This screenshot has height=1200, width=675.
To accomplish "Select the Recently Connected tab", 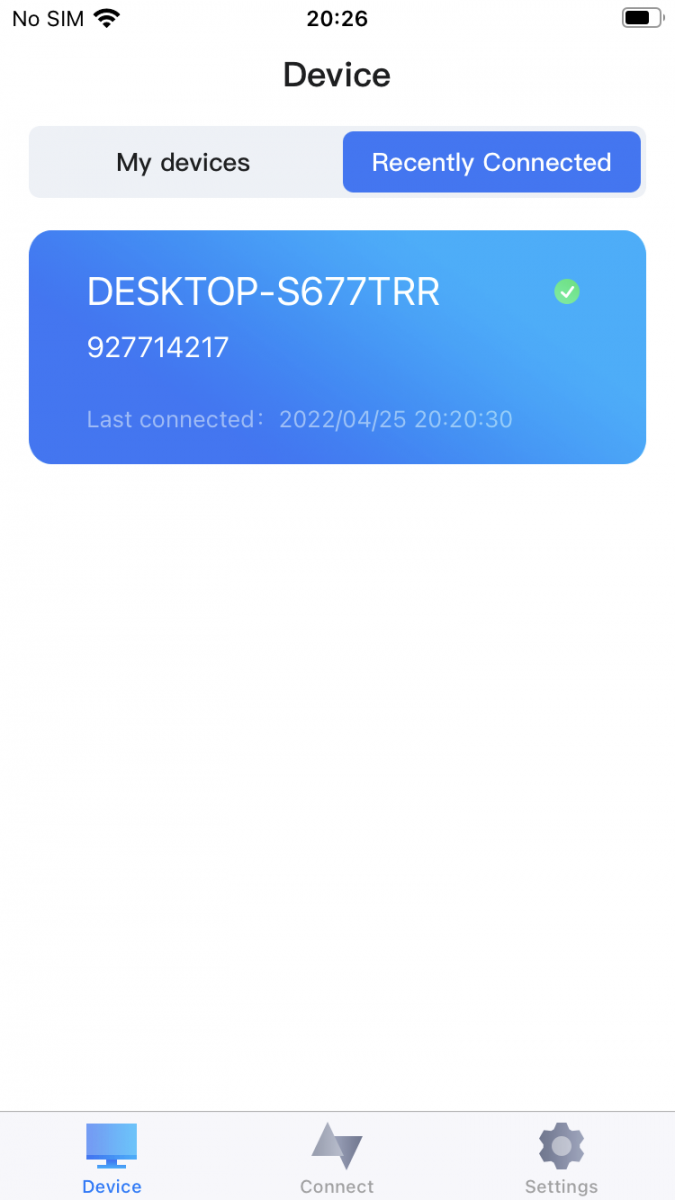I will [491, 162].
